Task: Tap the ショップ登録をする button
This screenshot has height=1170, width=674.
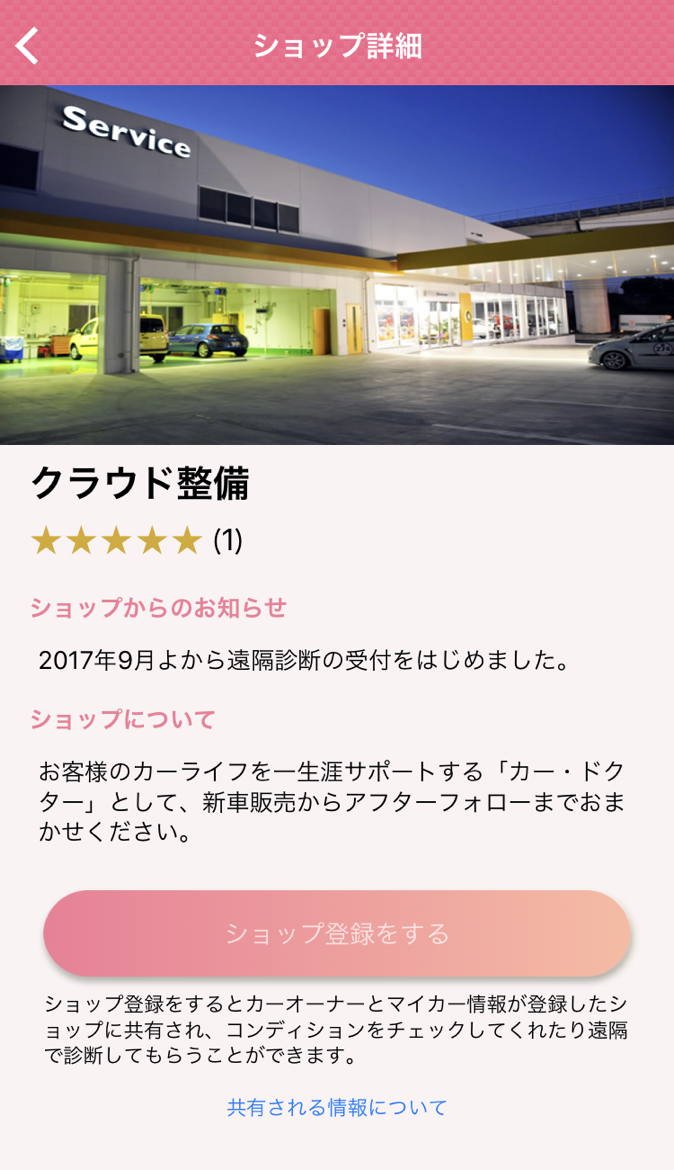Action: [x=337, y=933]
